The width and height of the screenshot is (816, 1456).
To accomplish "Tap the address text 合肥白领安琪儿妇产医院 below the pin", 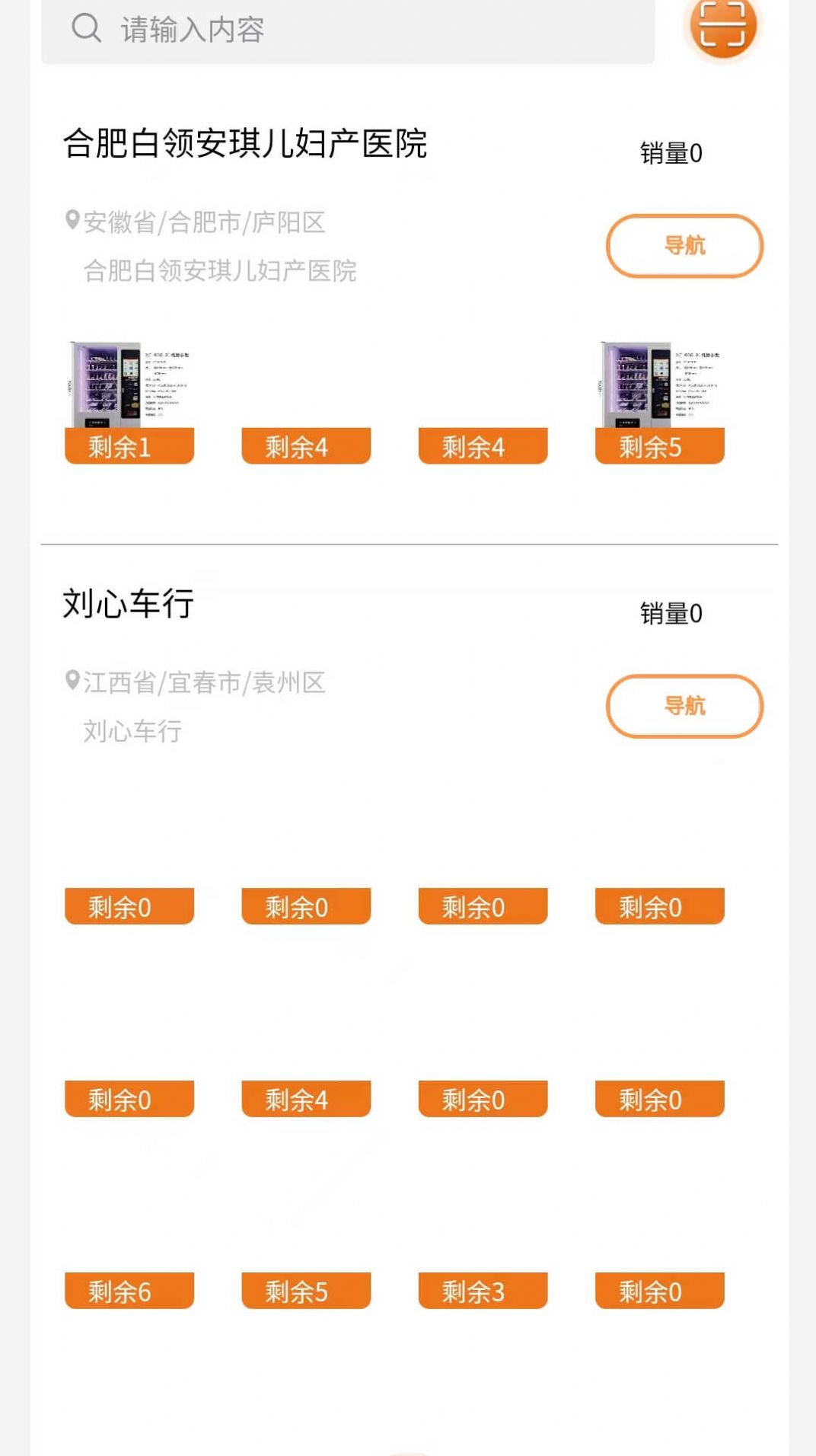I will tap(222, 268).
